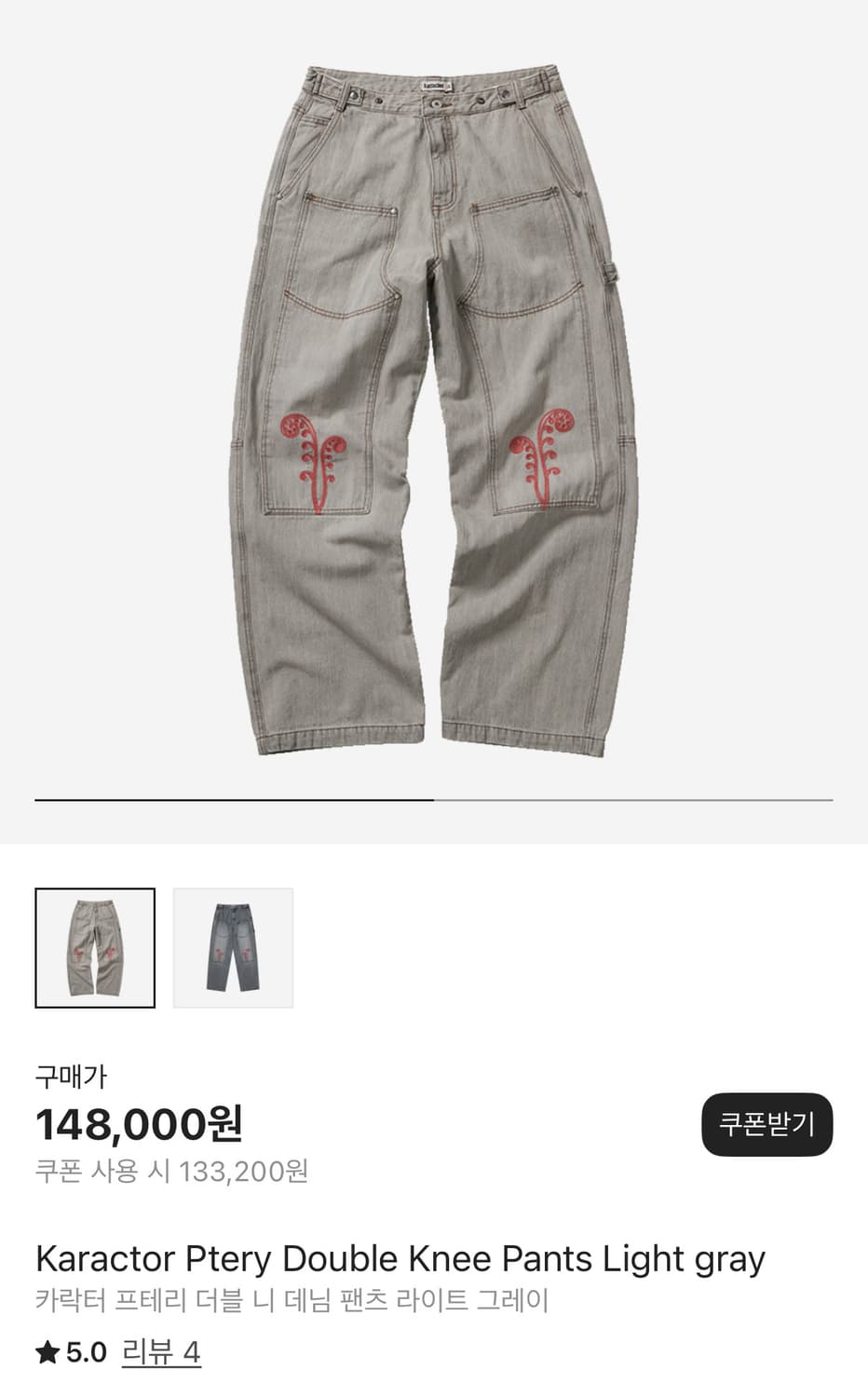Open the 리뷰 4 reviews link
The width and height of the screenshot is (868, 1397).
pyautogui.click(x=161, y=1351)
